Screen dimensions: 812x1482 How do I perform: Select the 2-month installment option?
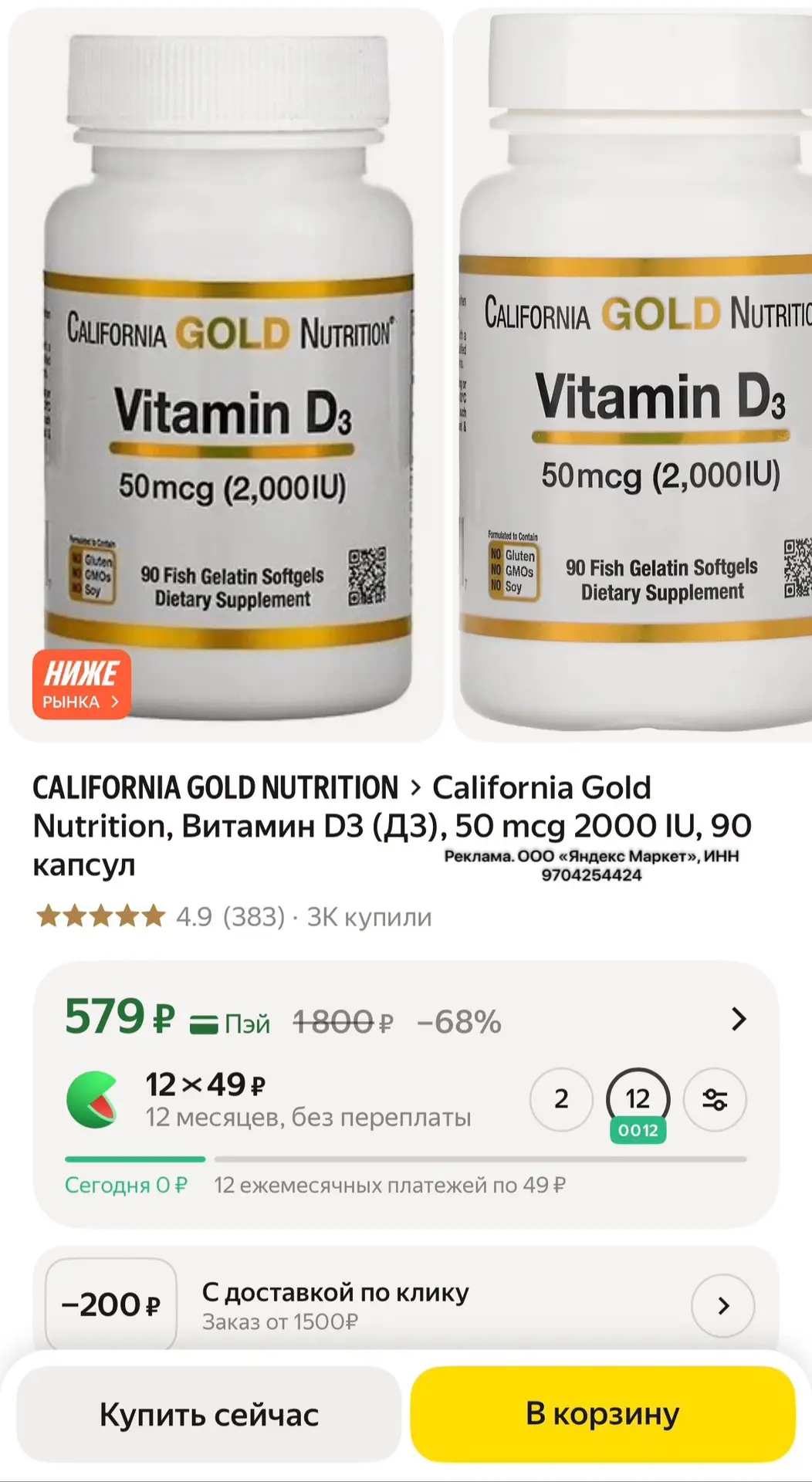(x=561, y=1099)
